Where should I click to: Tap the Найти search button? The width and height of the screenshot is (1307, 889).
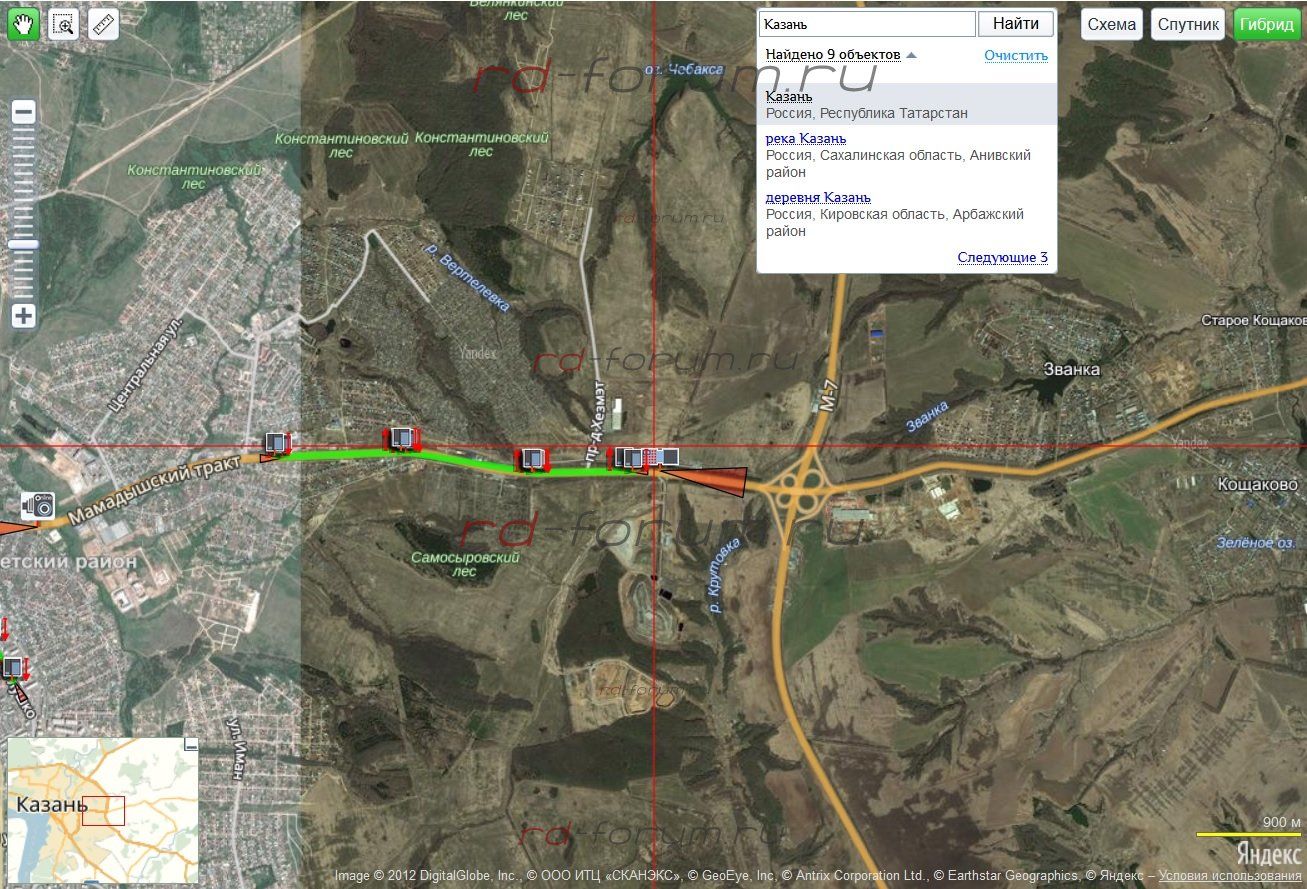[1015, 24]
